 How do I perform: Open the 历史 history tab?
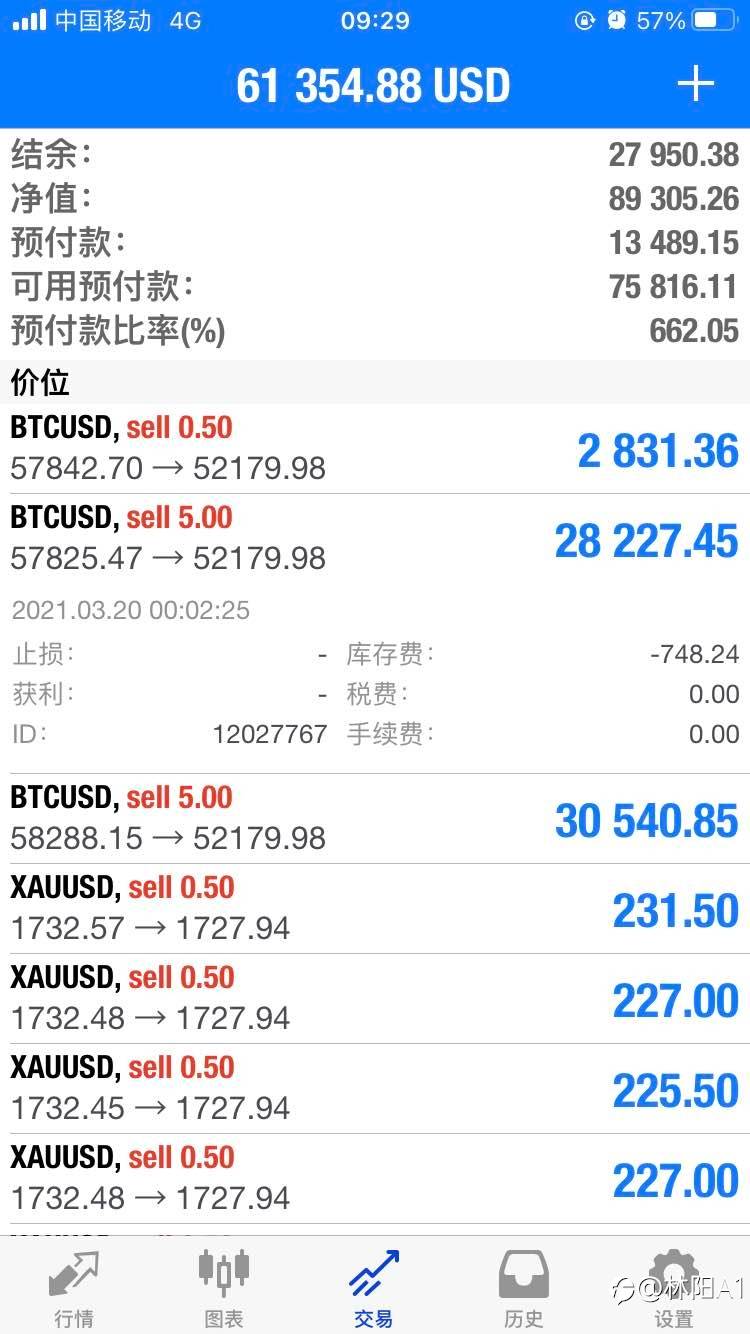524,1287
